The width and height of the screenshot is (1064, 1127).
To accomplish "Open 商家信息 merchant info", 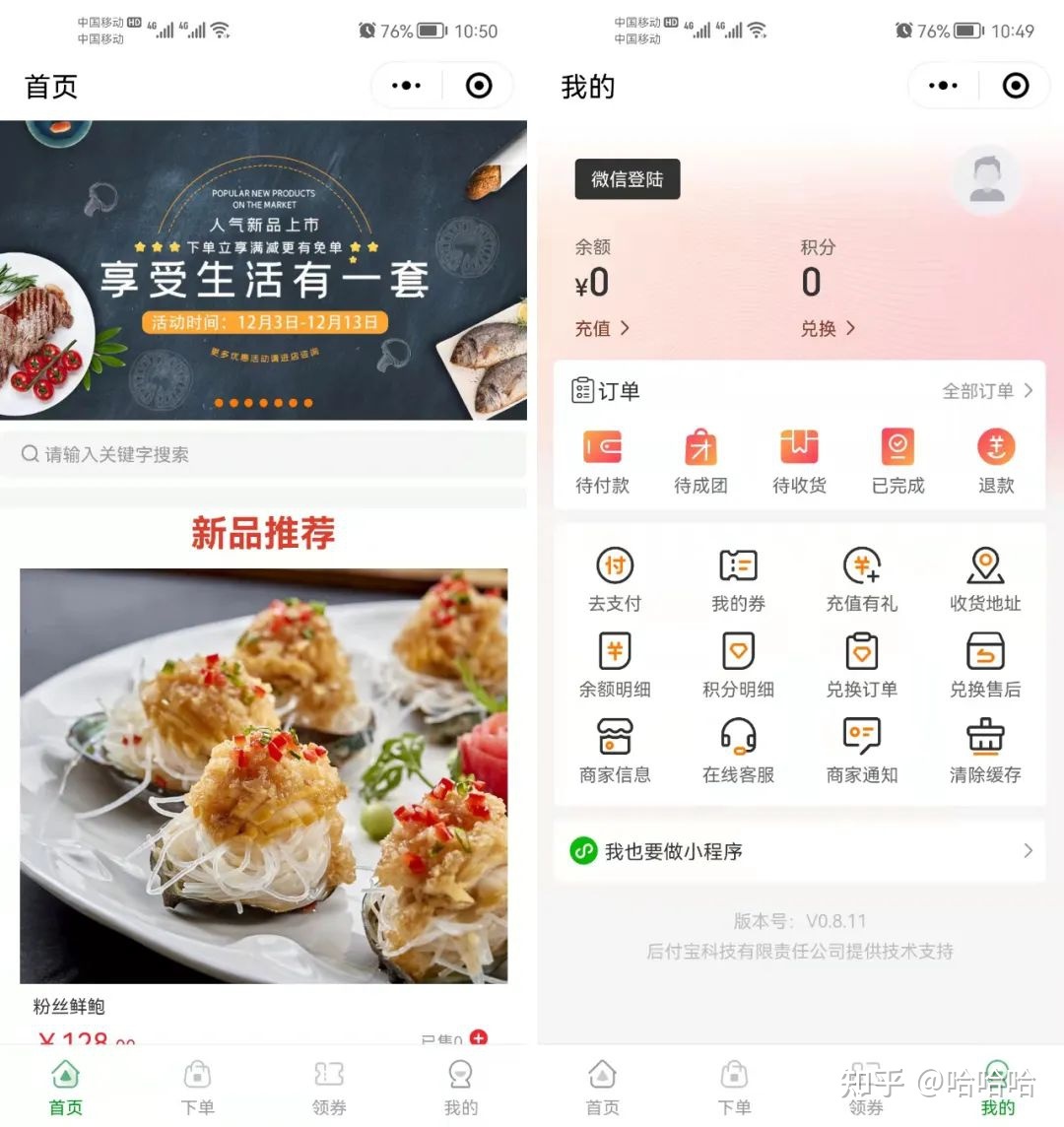I will pos(615,751).
